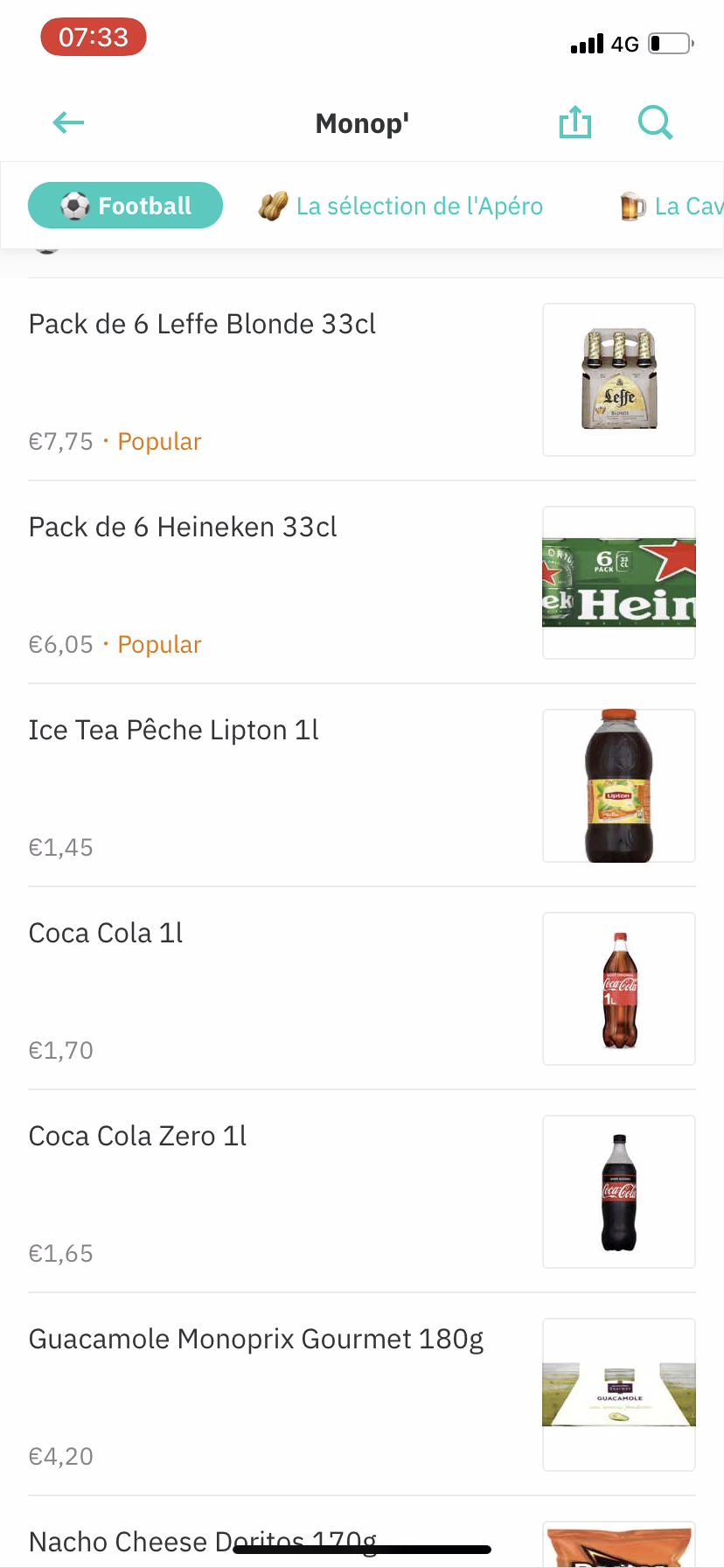
Task: Open the Guacamole Monoprix Gourmet product
Action: coord(256,1338)
